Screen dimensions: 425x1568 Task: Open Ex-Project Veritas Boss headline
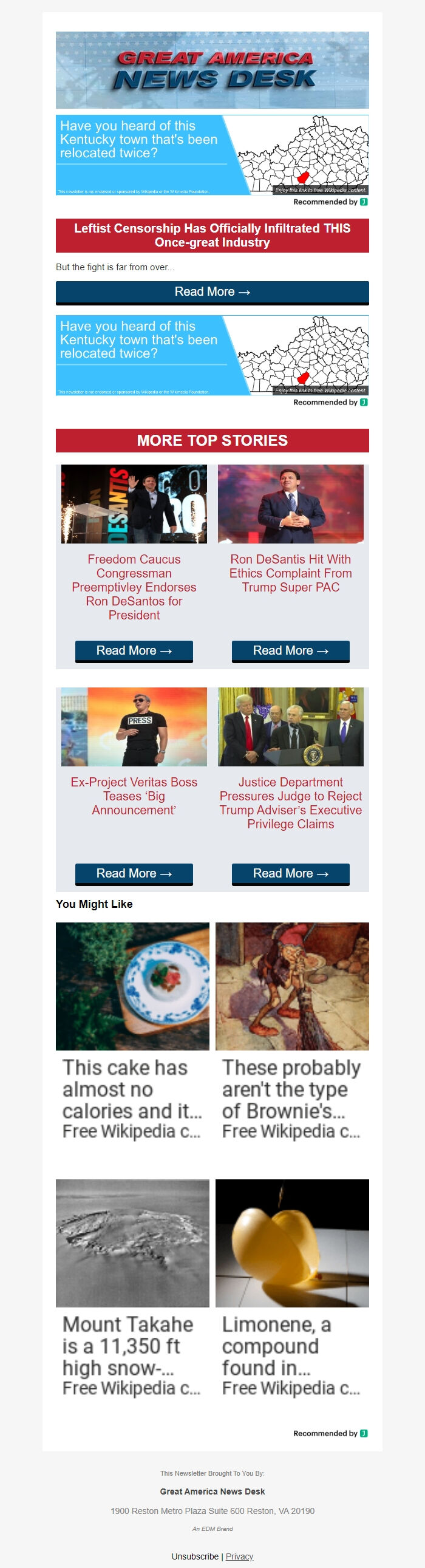pyautogui.click(x=134, y=796)
